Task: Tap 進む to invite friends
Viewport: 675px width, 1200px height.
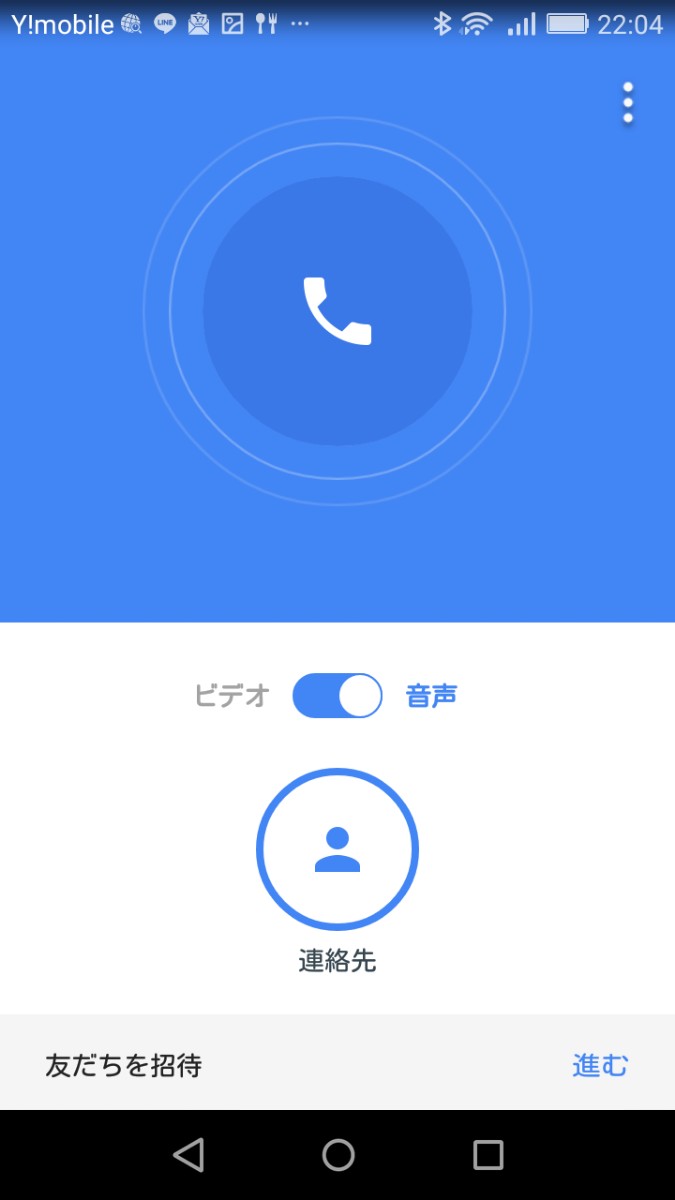Action: 600,1065
